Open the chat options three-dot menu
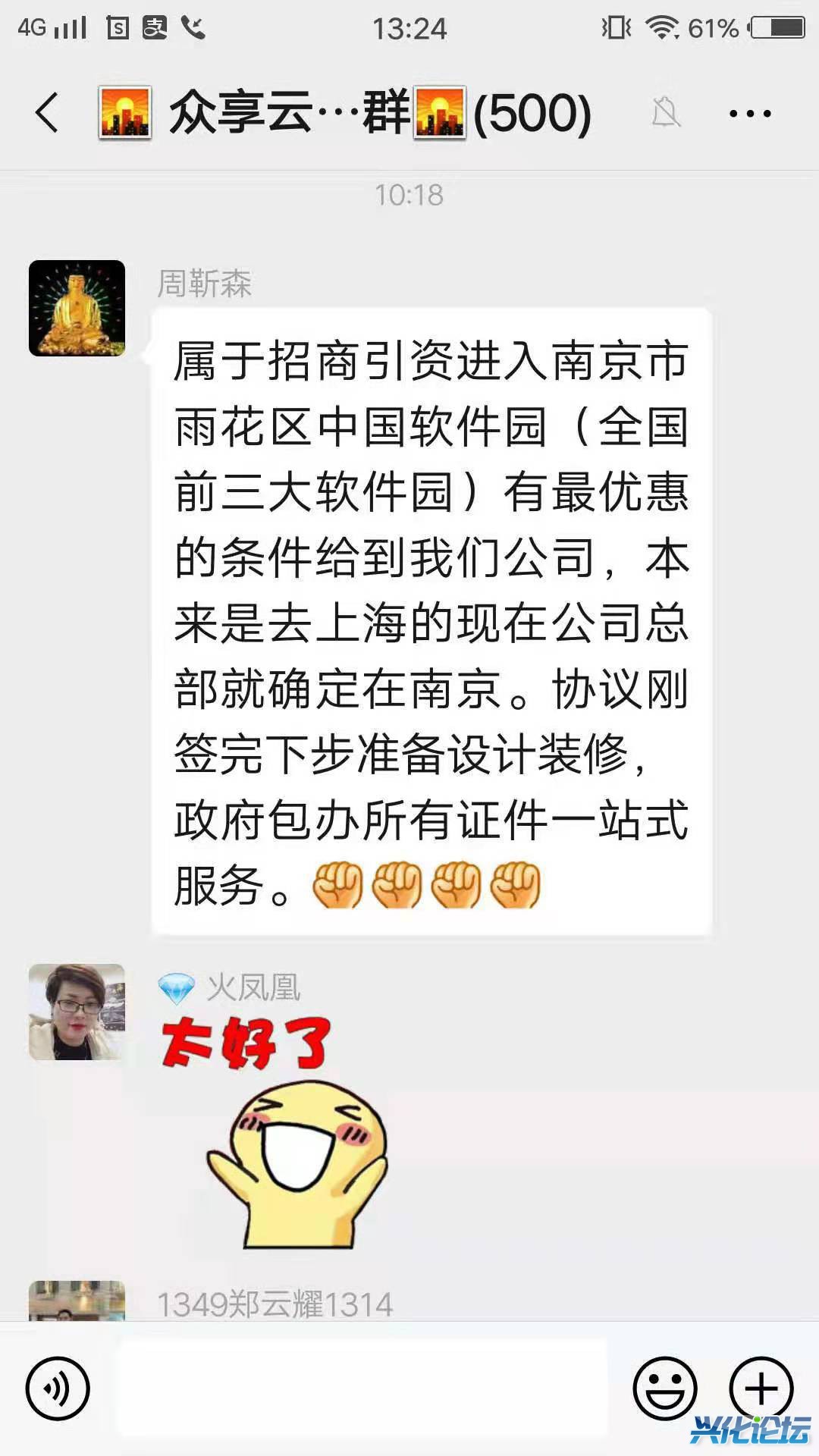This screenshot has width=819, height=1456. click(749, 114)
